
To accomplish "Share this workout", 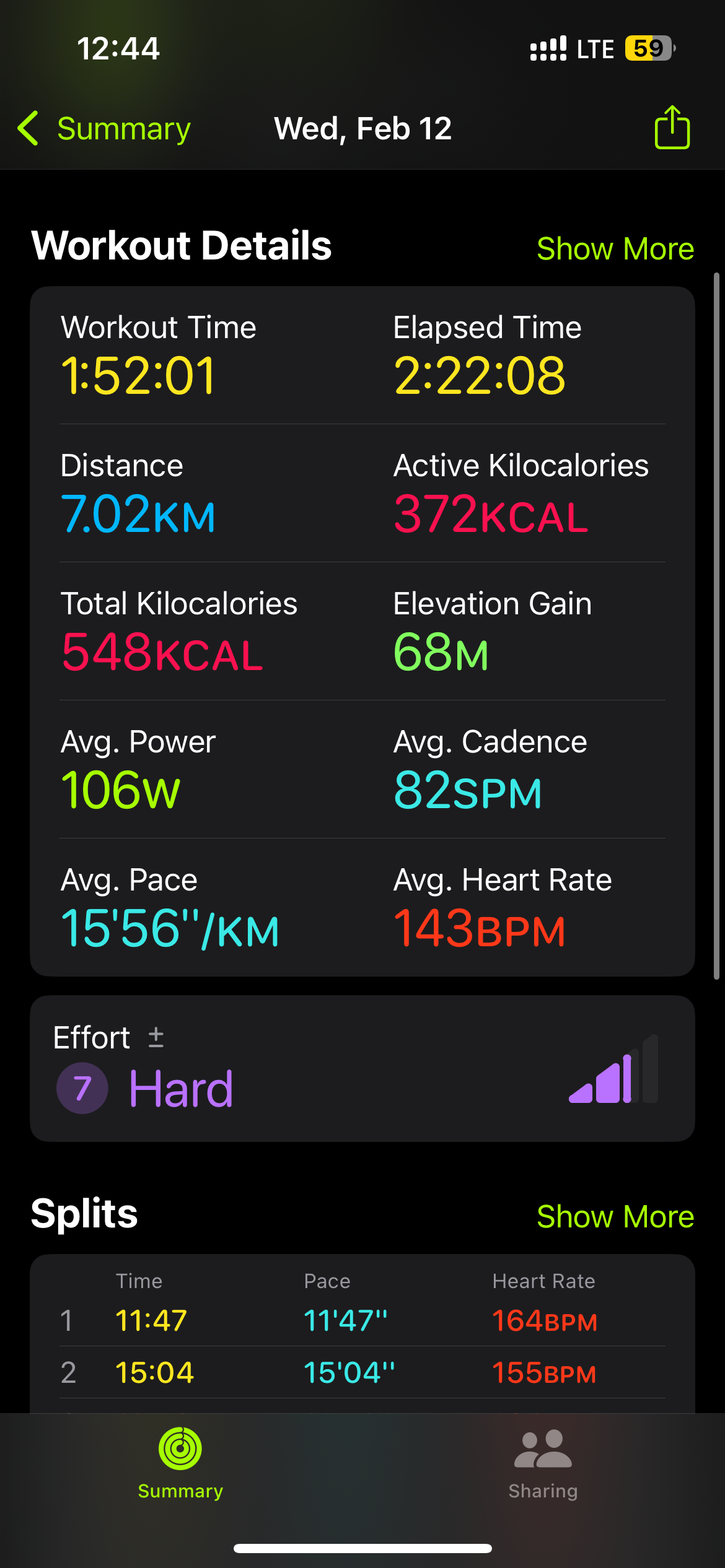I will (672, 127).
